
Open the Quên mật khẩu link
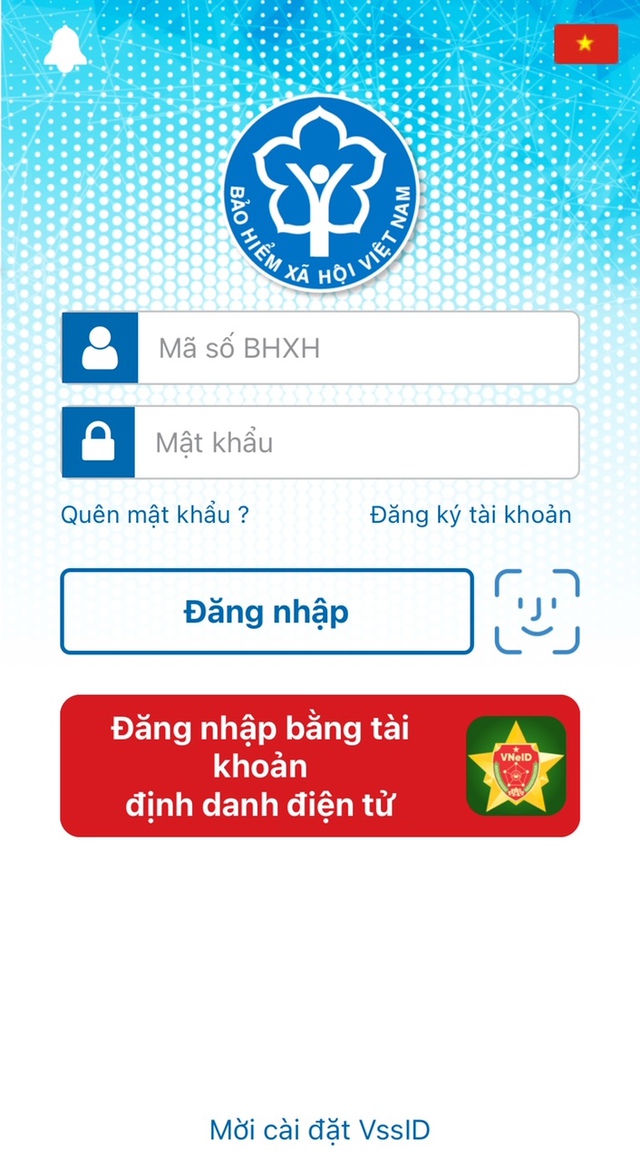[155, 515]
